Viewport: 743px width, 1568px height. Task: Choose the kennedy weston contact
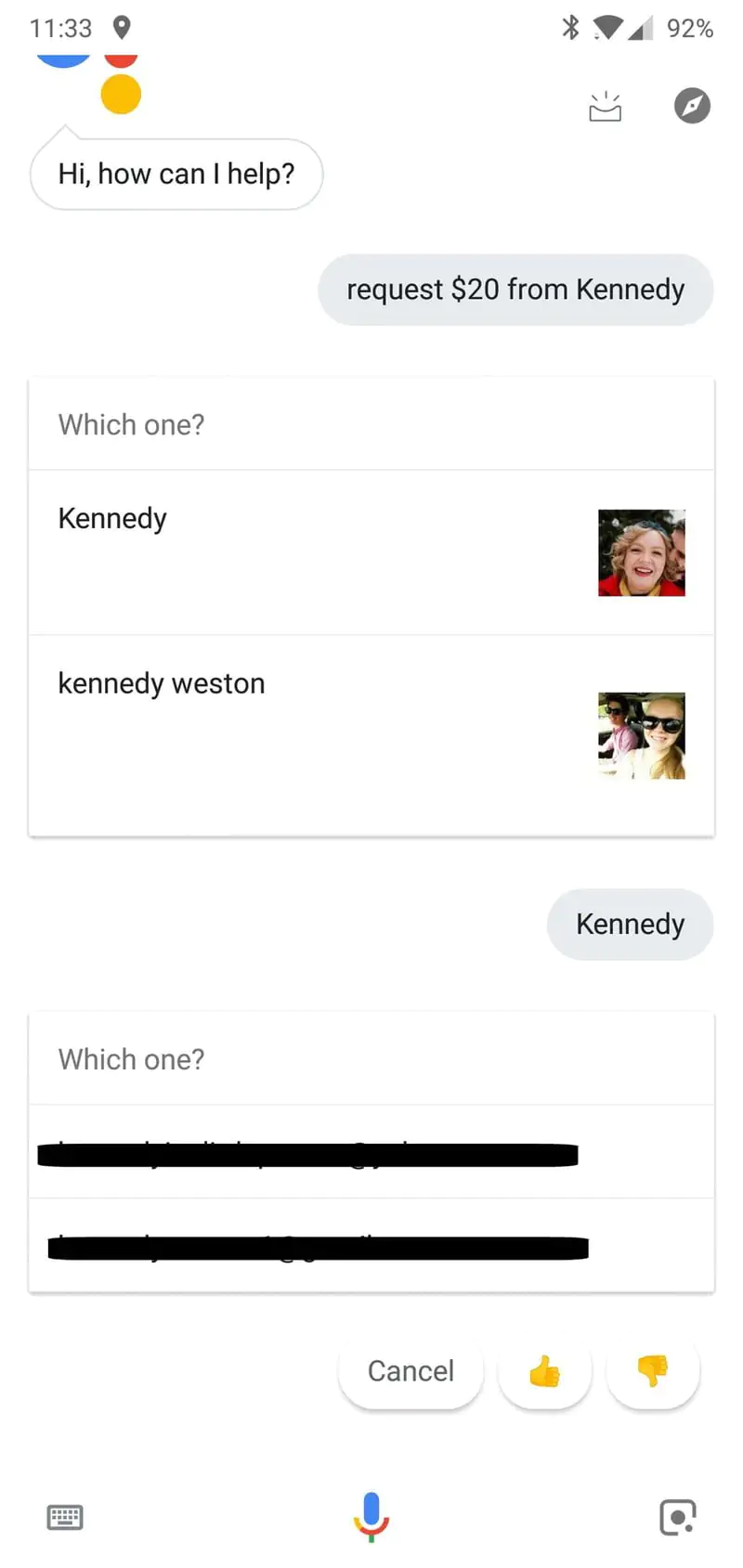371,733
